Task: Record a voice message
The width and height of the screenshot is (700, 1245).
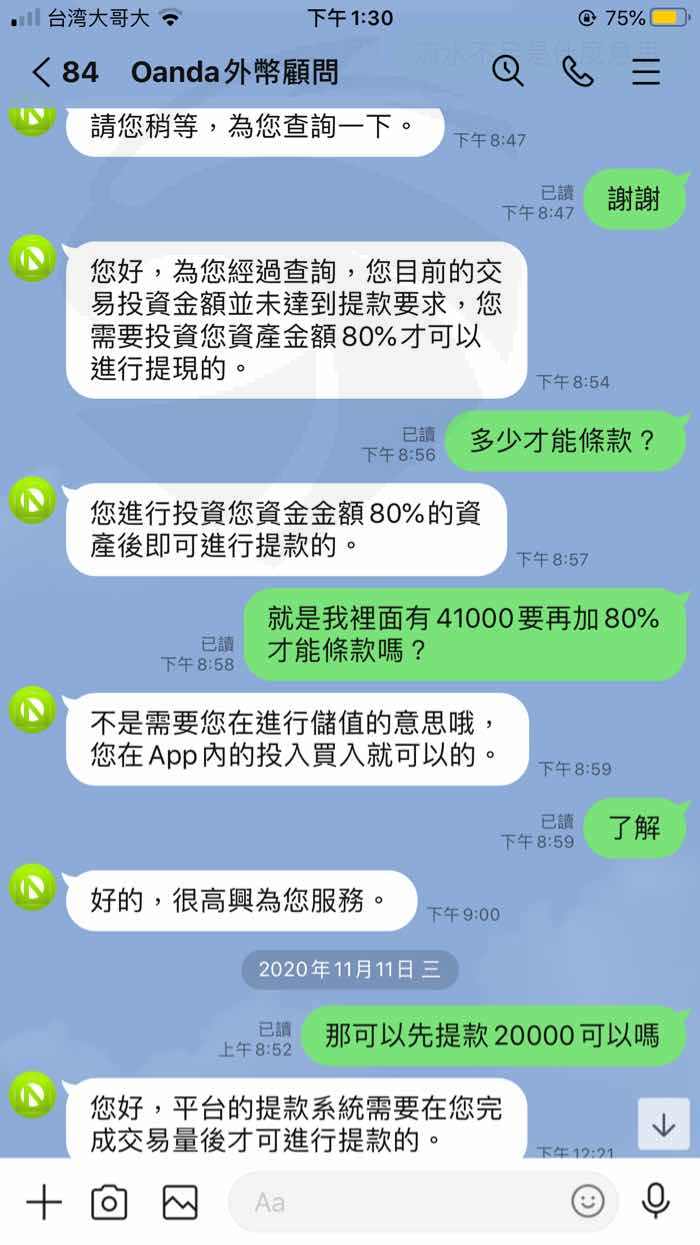Action: 656,1200
